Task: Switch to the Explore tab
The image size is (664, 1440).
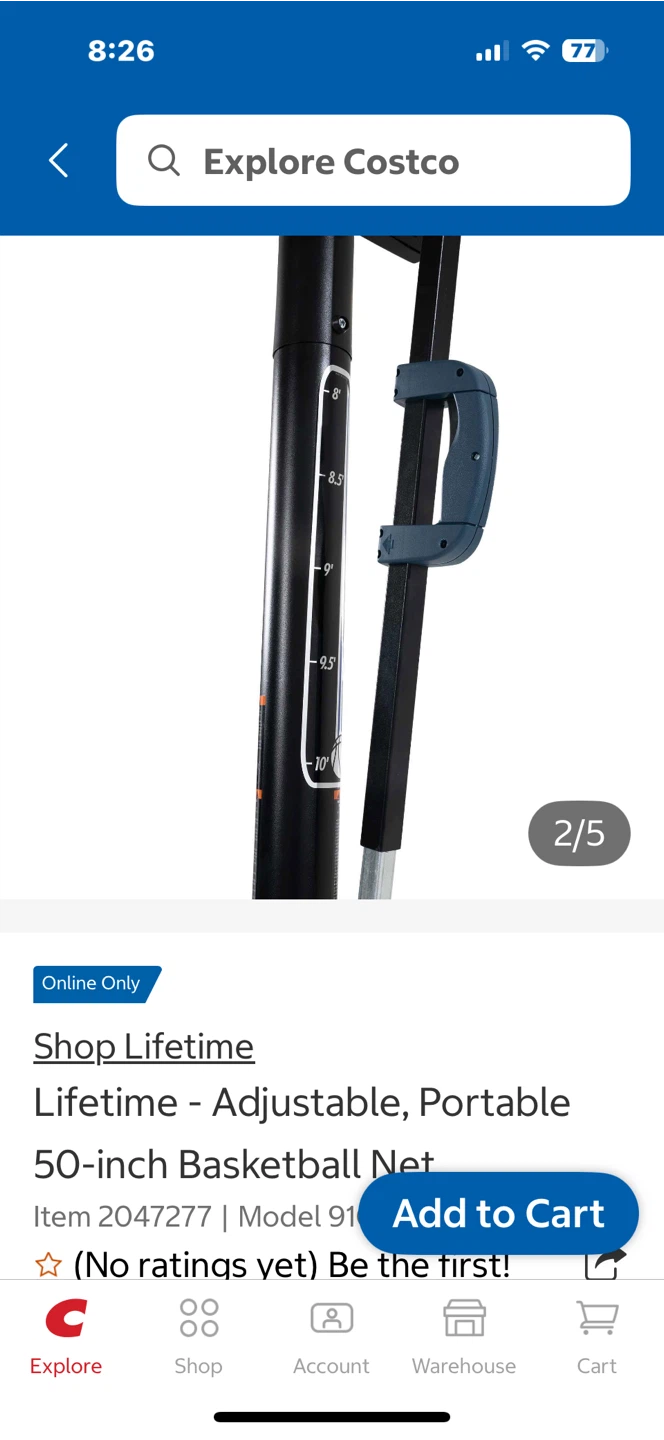Action: coord(66,1337)
